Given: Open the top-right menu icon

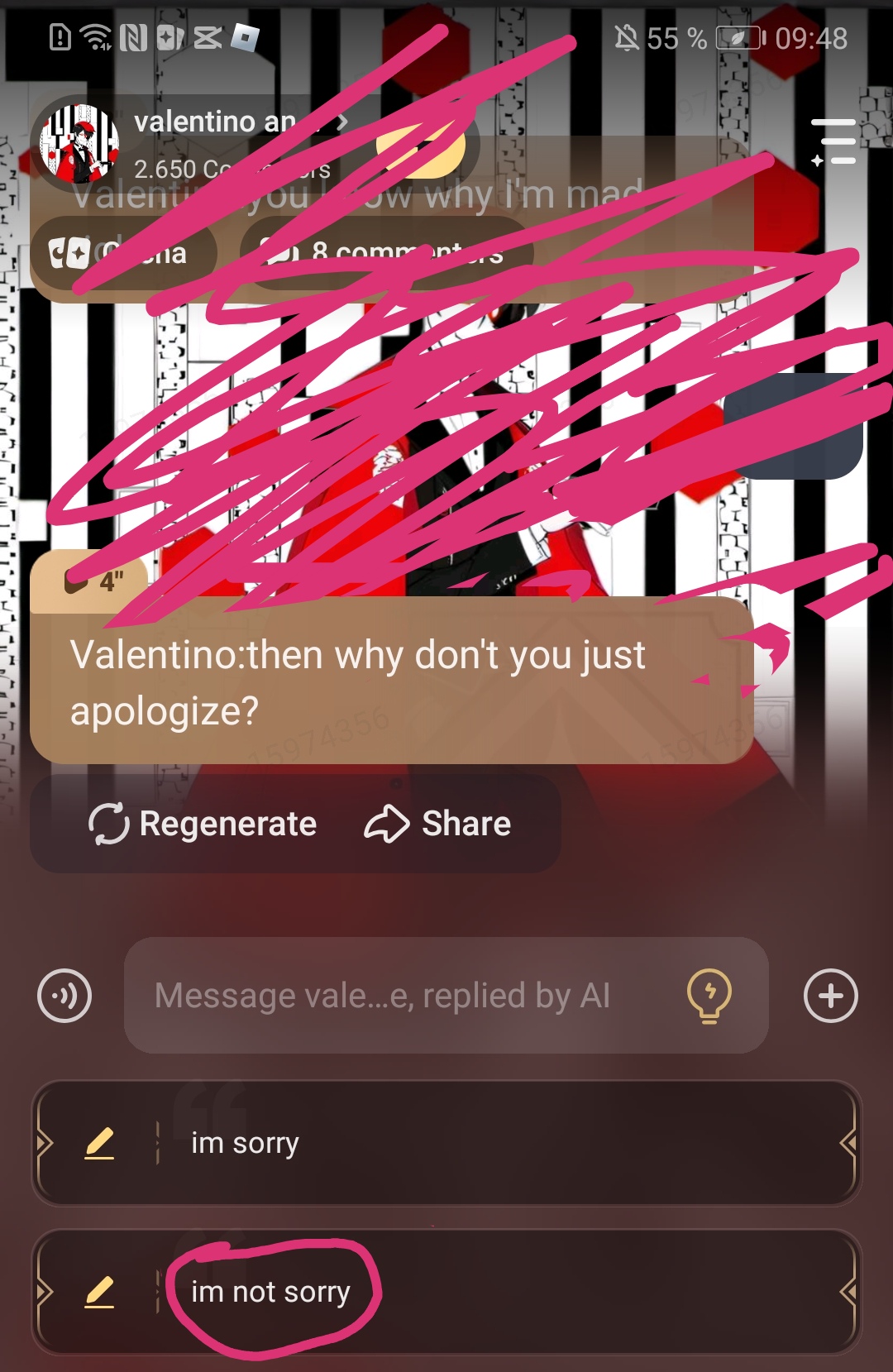Looking at the screenshot, I should (833, 141).
